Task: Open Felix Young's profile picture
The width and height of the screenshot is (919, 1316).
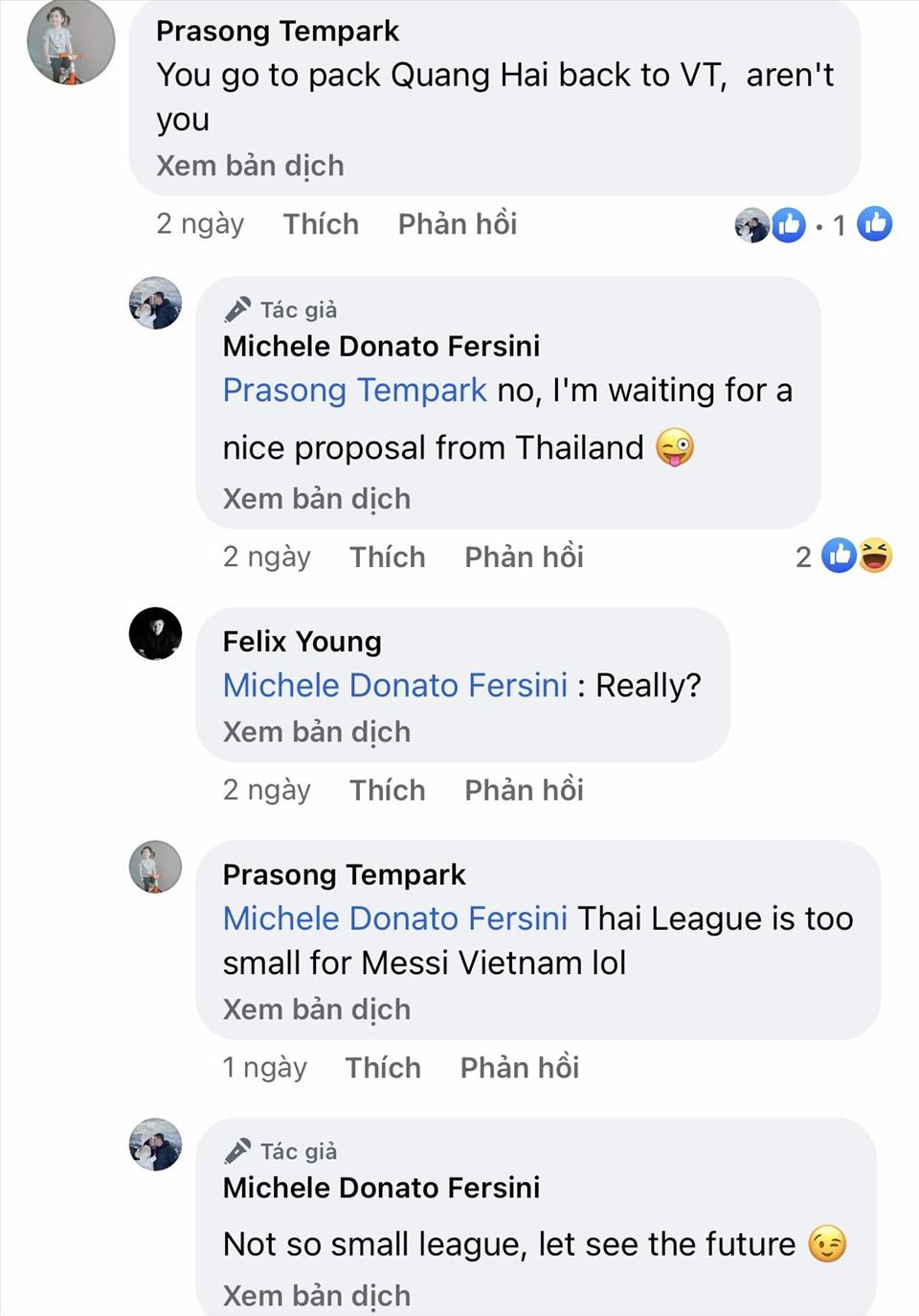Action: [155, 634]
